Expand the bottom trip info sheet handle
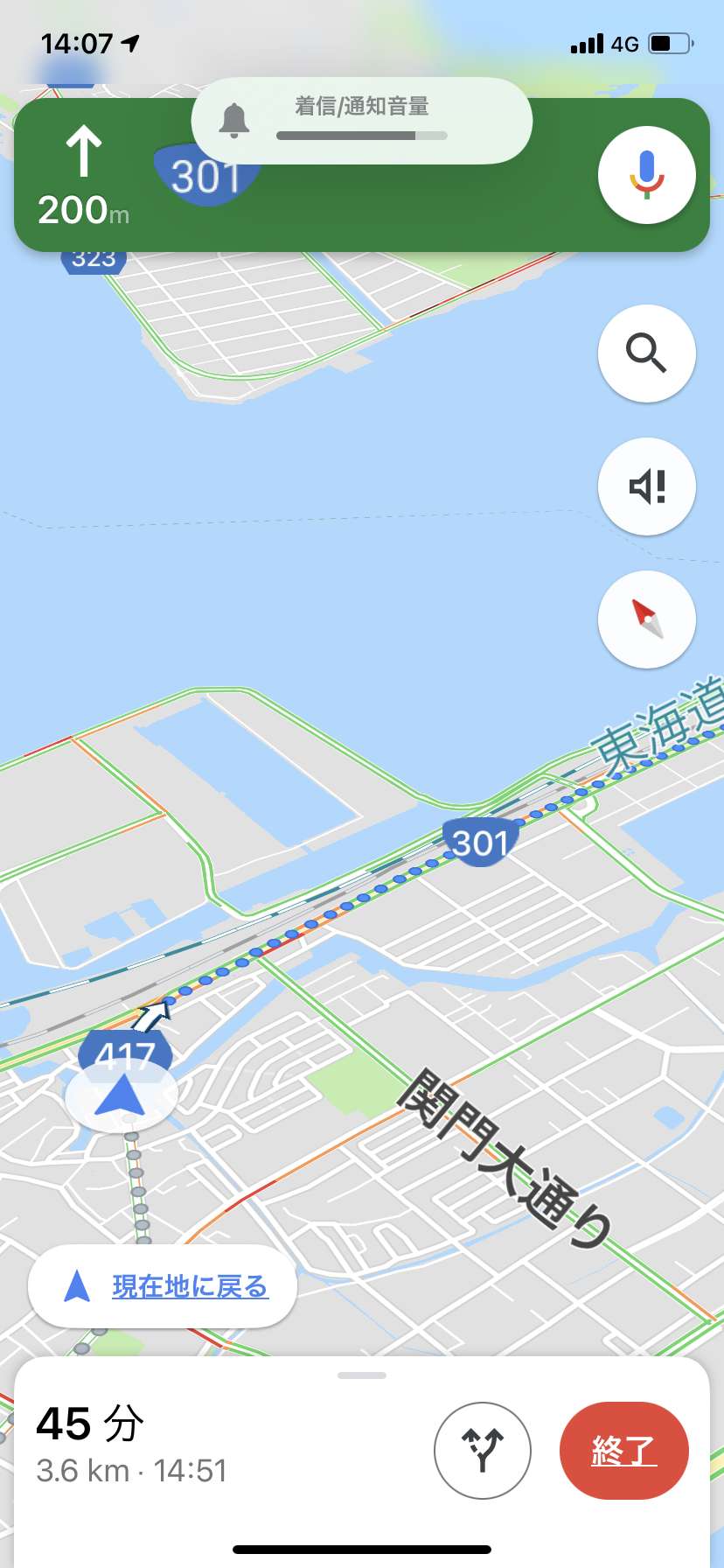724x1568 pixels. [362, 1375]
